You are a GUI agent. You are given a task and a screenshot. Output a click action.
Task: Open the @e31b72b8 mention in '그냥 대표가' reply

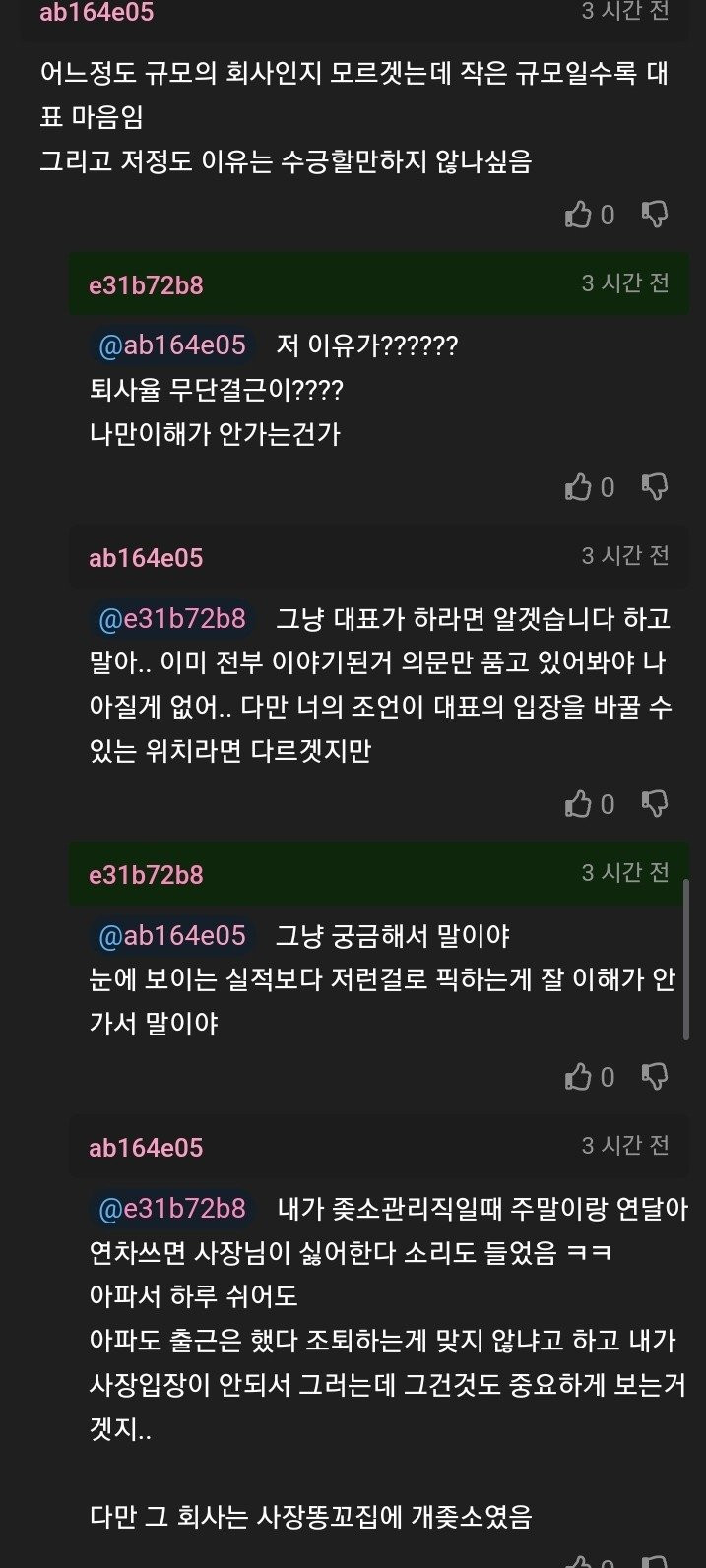(172, 619)
